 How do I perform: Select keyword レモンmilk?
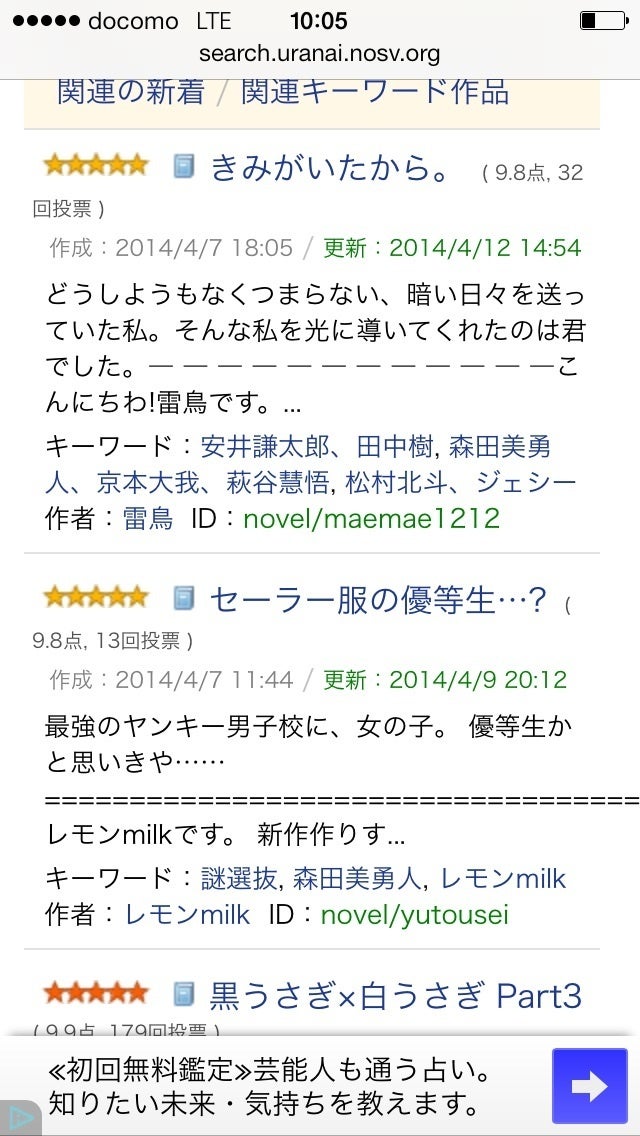coord(503,879)
